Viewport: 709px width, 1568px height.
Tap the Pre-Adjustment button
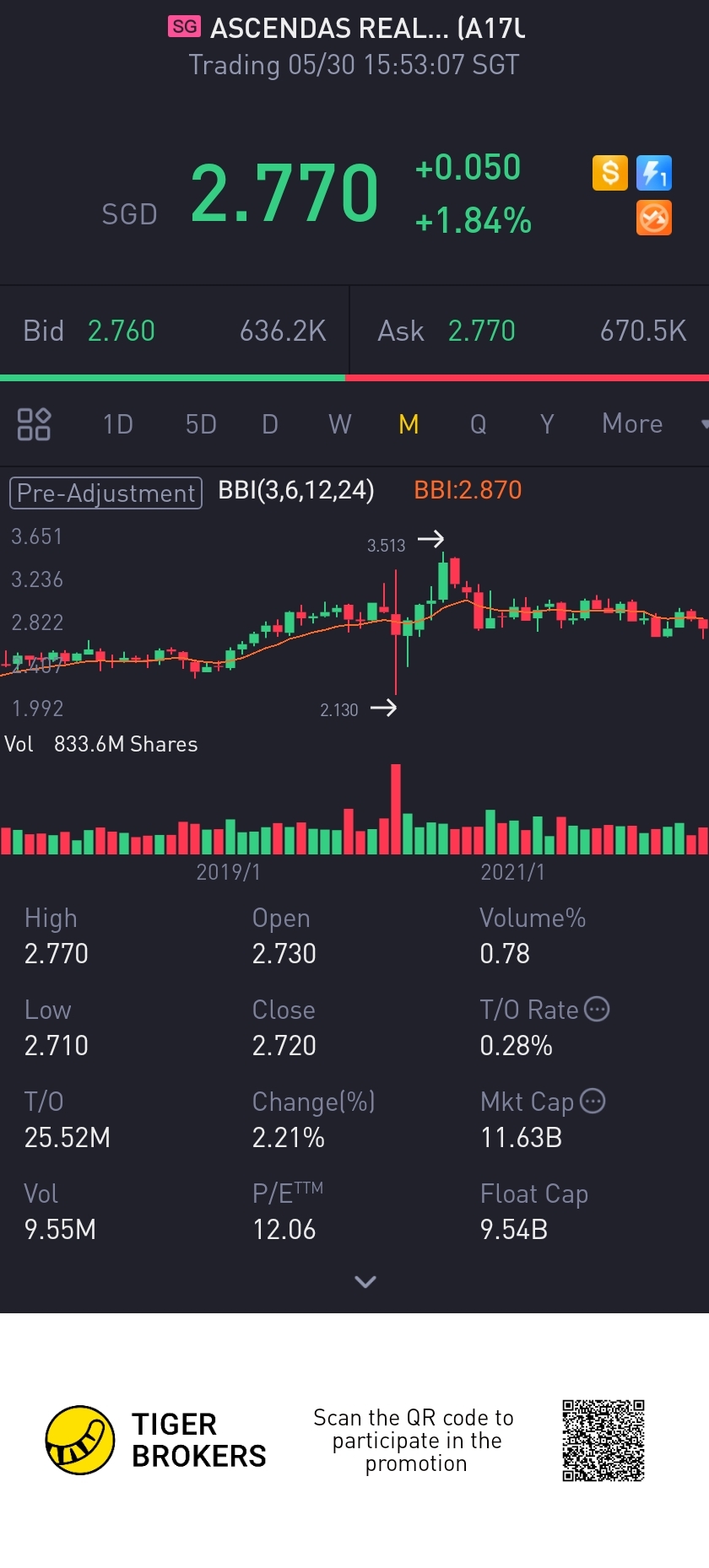[x=106, y=493]
